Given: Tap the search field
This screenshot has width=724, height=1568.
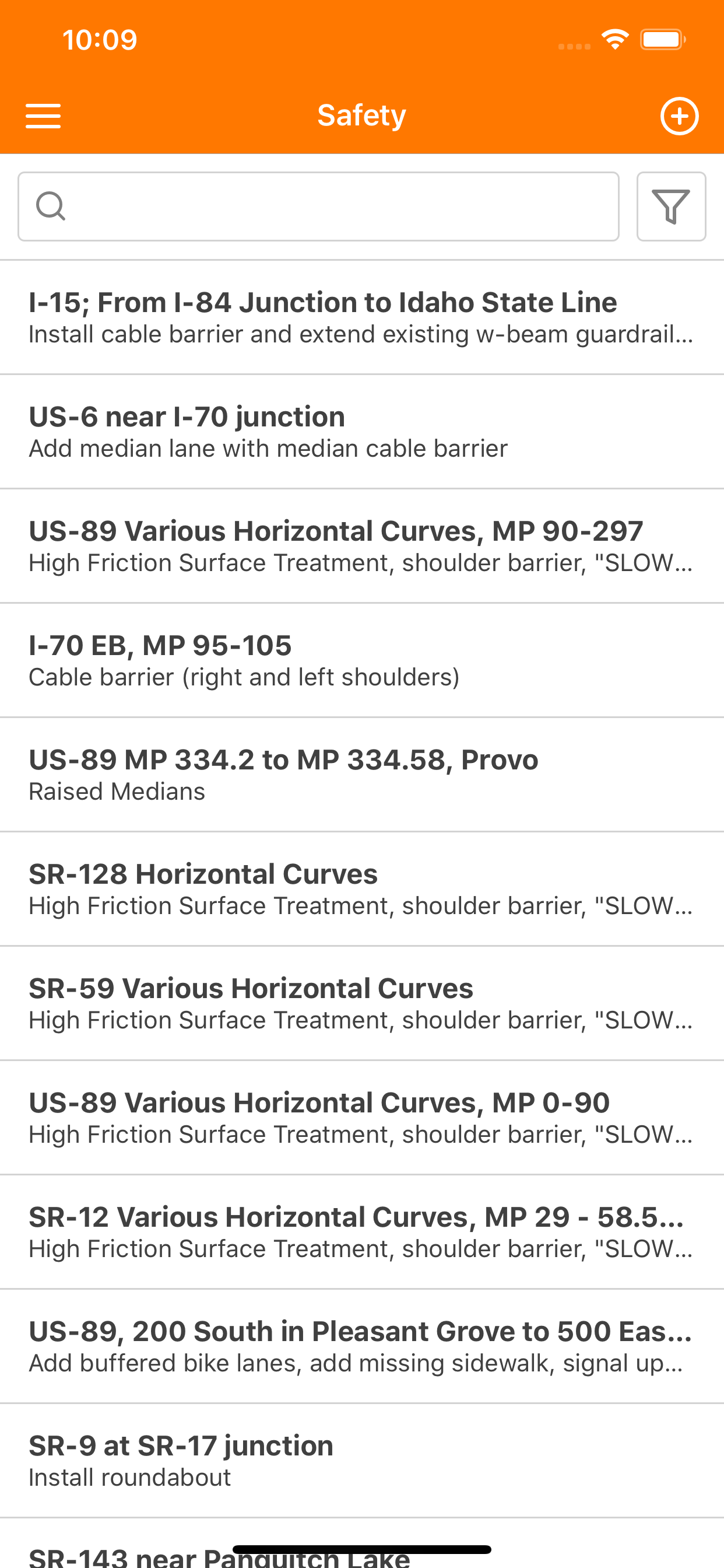Looking at the screenshot, I should click(x=318, y=206).
